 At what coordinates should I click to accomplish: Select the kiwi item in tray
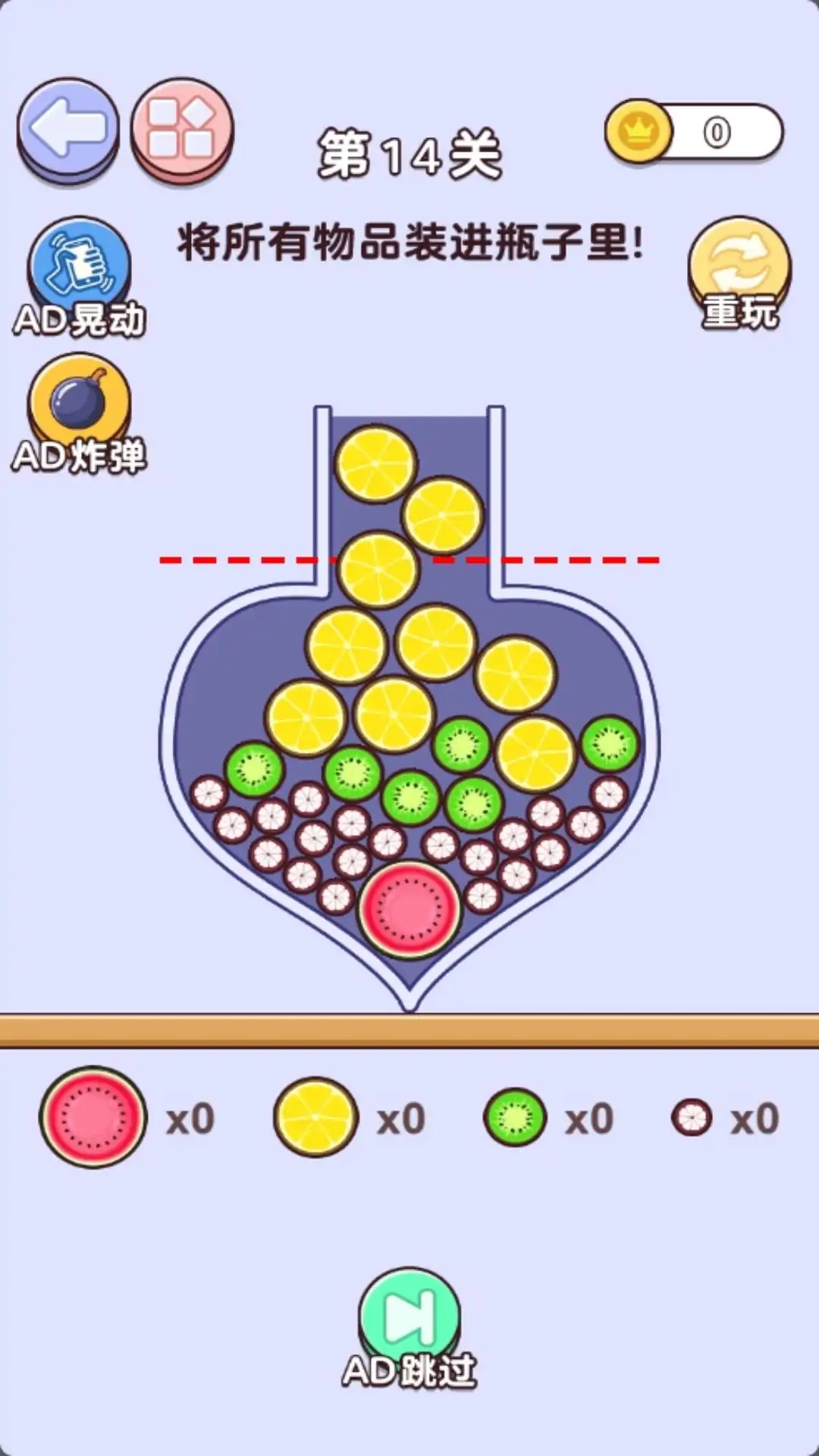pos(515,1118)
